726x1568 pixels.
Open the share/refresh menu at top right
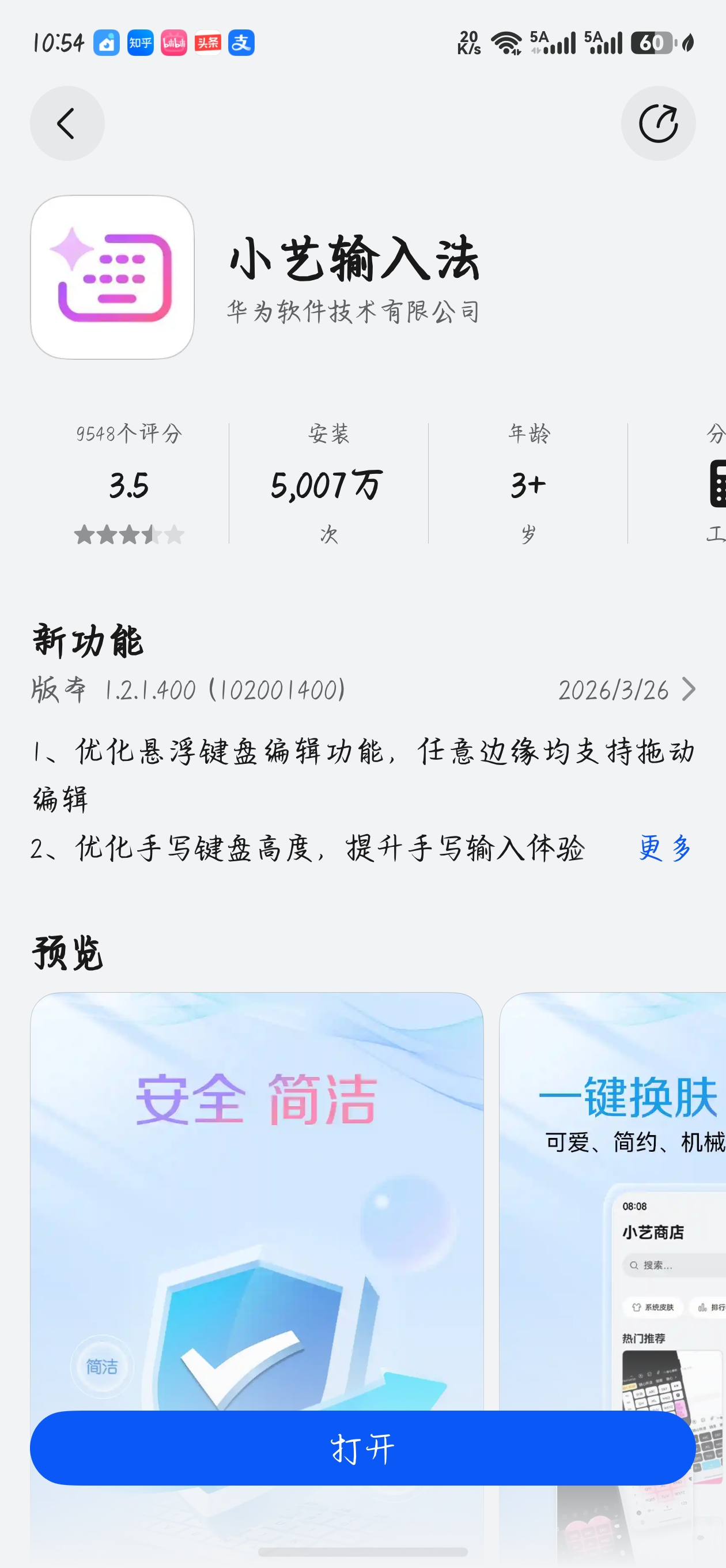[x=659, y=123]
